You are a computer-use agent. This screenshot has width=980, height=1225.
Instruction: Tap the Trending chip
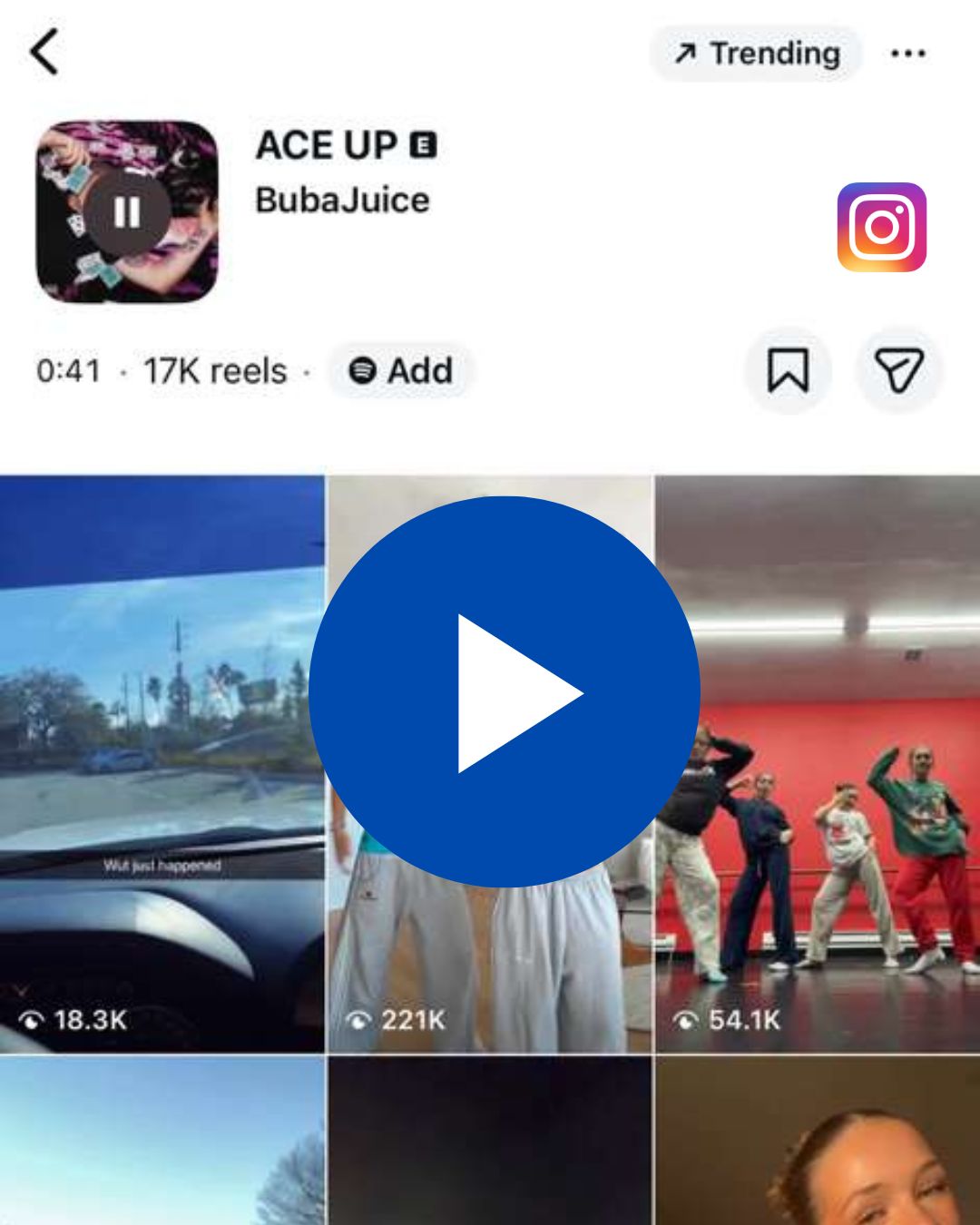756,54
